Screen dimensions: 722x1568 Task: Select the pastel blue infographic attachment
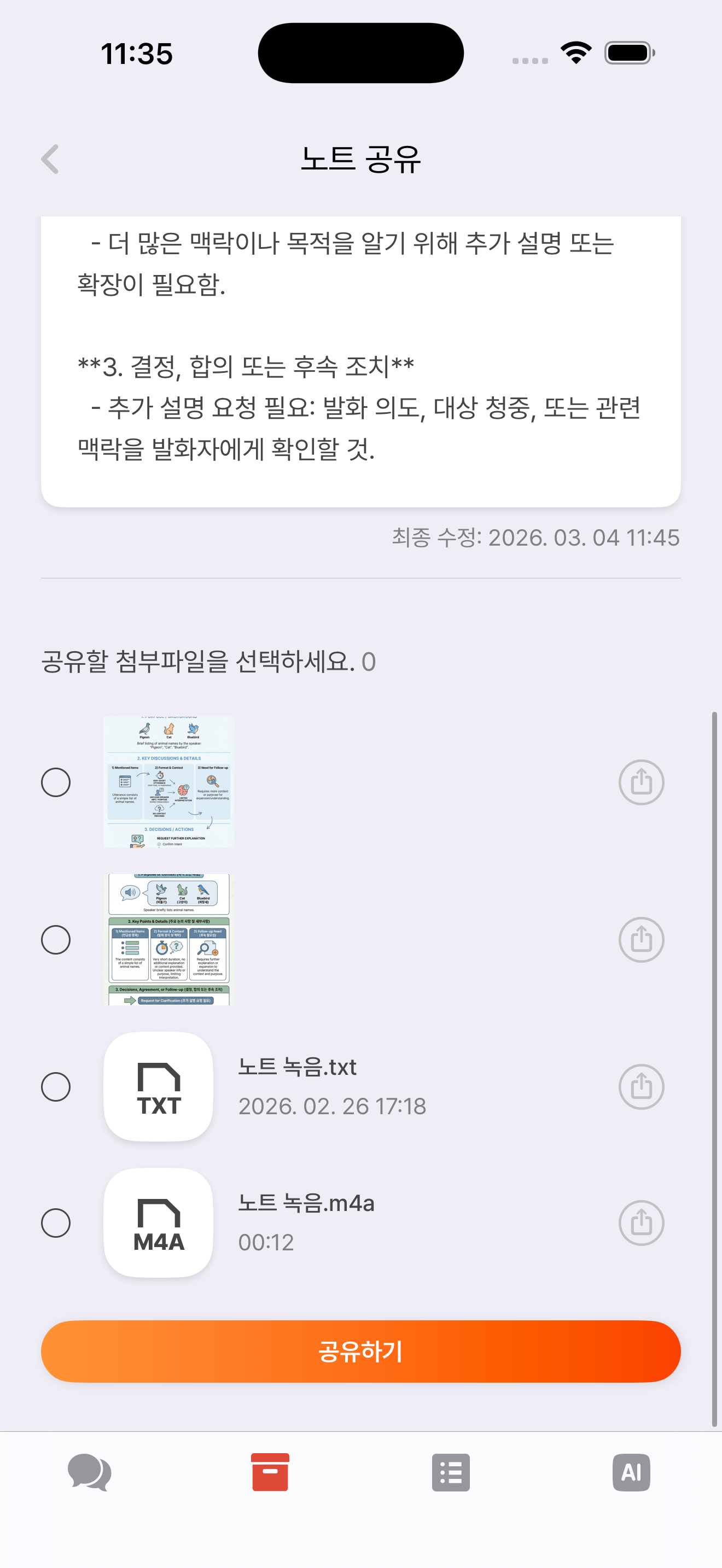point(56,782)
